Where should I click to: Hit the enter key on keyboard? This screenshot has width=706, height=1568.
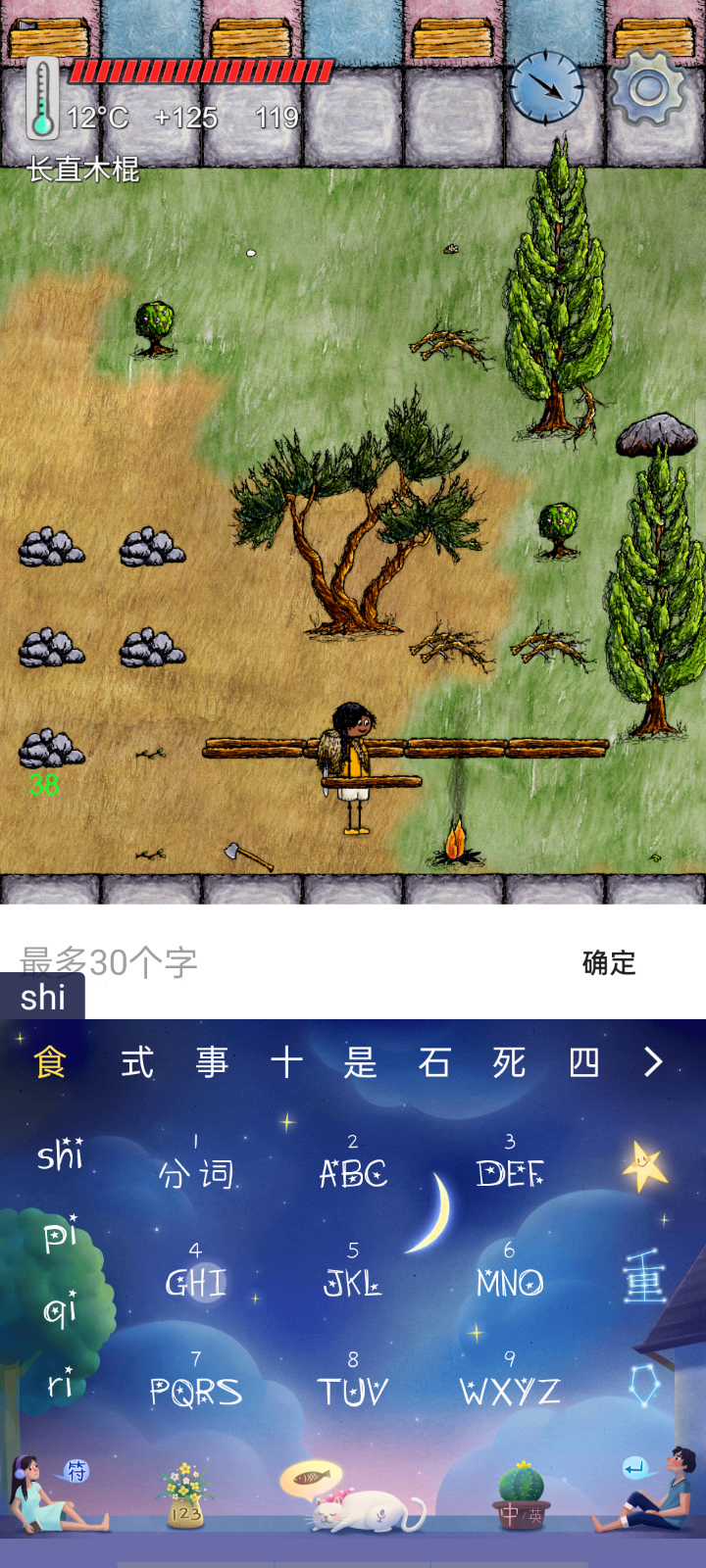pyautogui.click(x=634, y=1469)
